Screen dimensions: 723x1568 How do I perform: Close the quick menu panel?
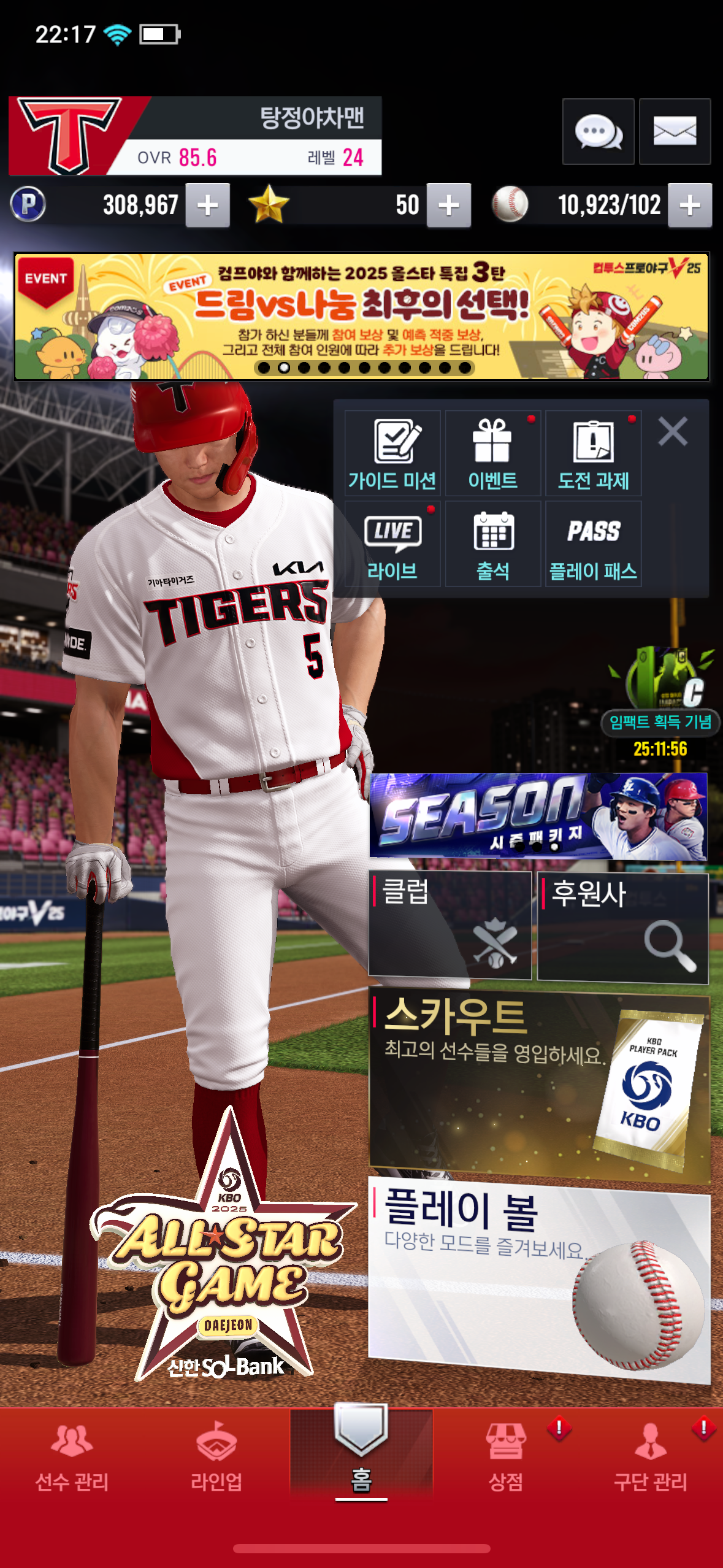pyautogui.click(x=673, y=431)
